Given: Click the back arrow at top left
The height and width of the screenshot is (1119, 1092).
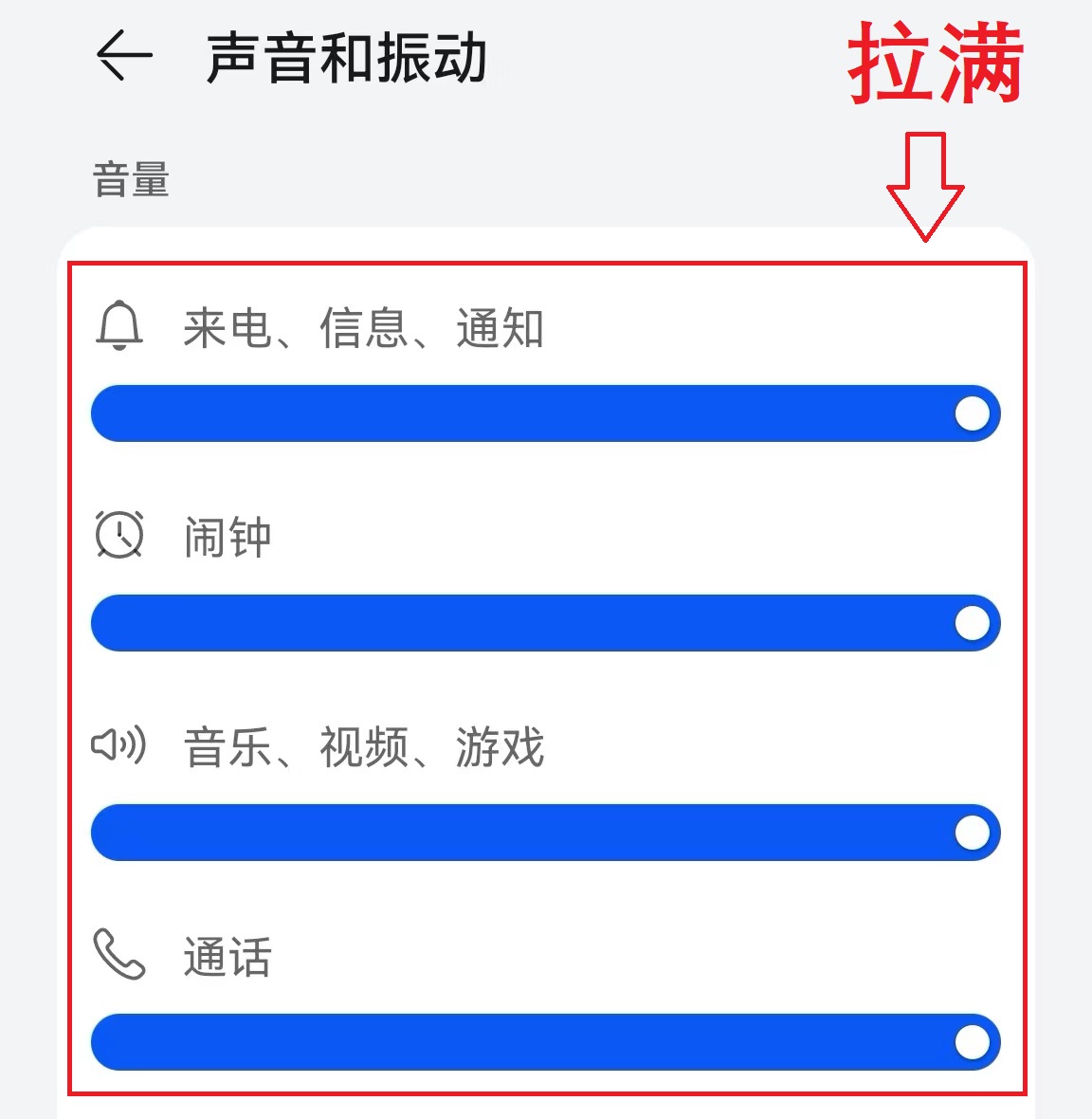Looking at the screenshot, I should click(x=126, y=54).
